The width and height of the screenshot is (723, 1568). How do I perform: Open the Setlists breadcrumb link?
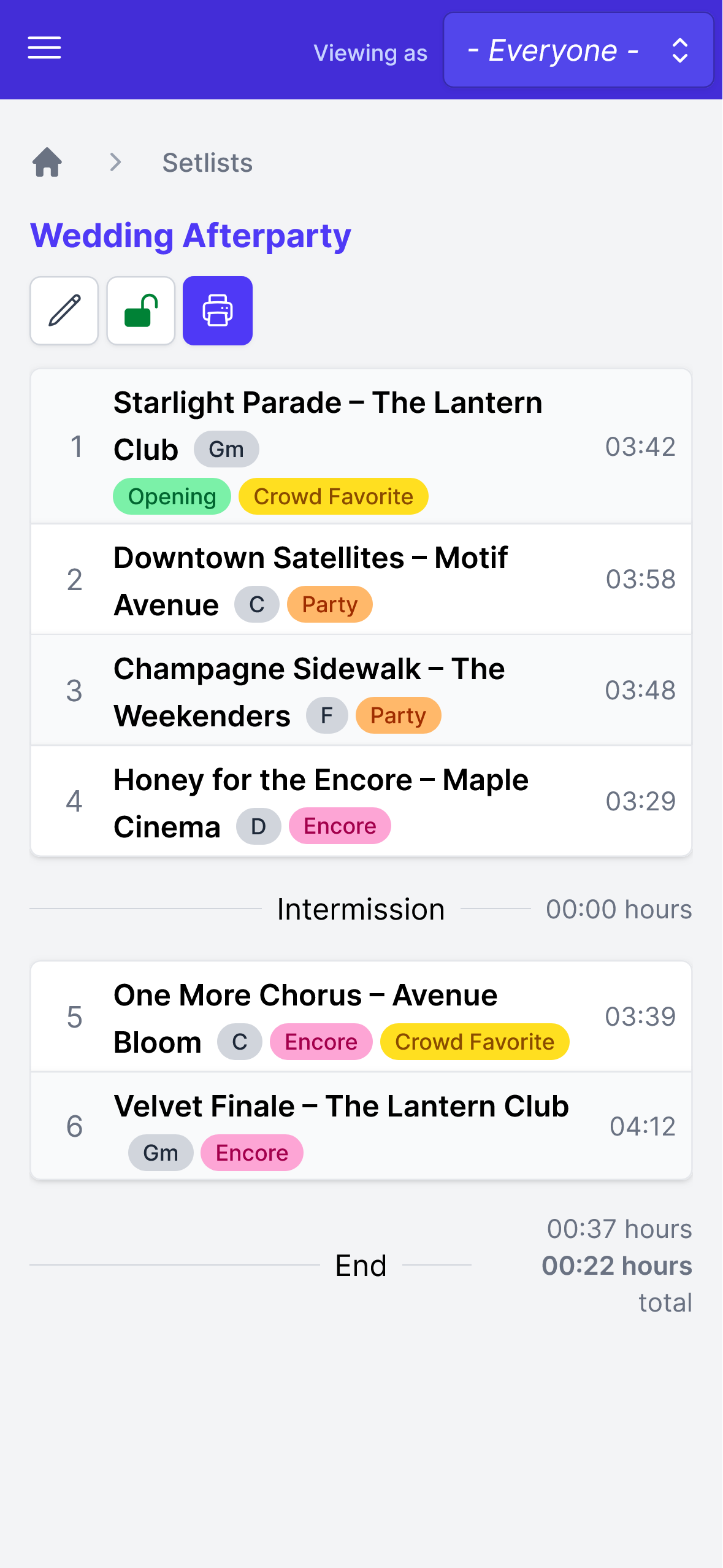[207, 163]
